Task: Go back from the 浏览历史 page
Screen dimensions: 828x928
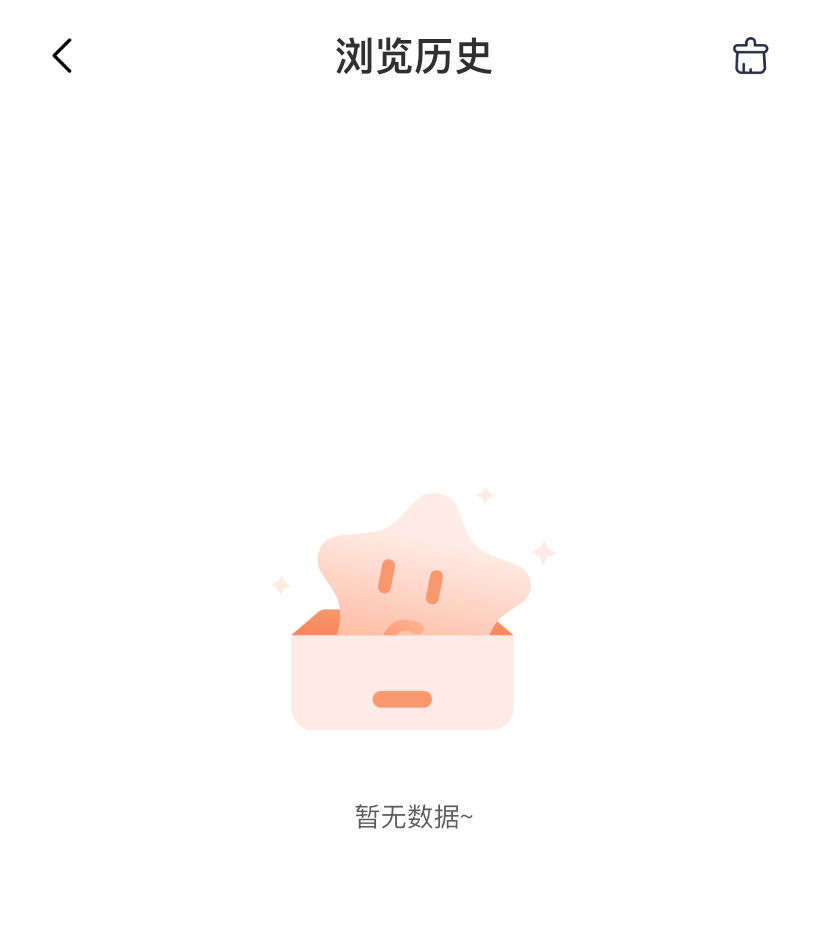Action: (x=62, y=56)
